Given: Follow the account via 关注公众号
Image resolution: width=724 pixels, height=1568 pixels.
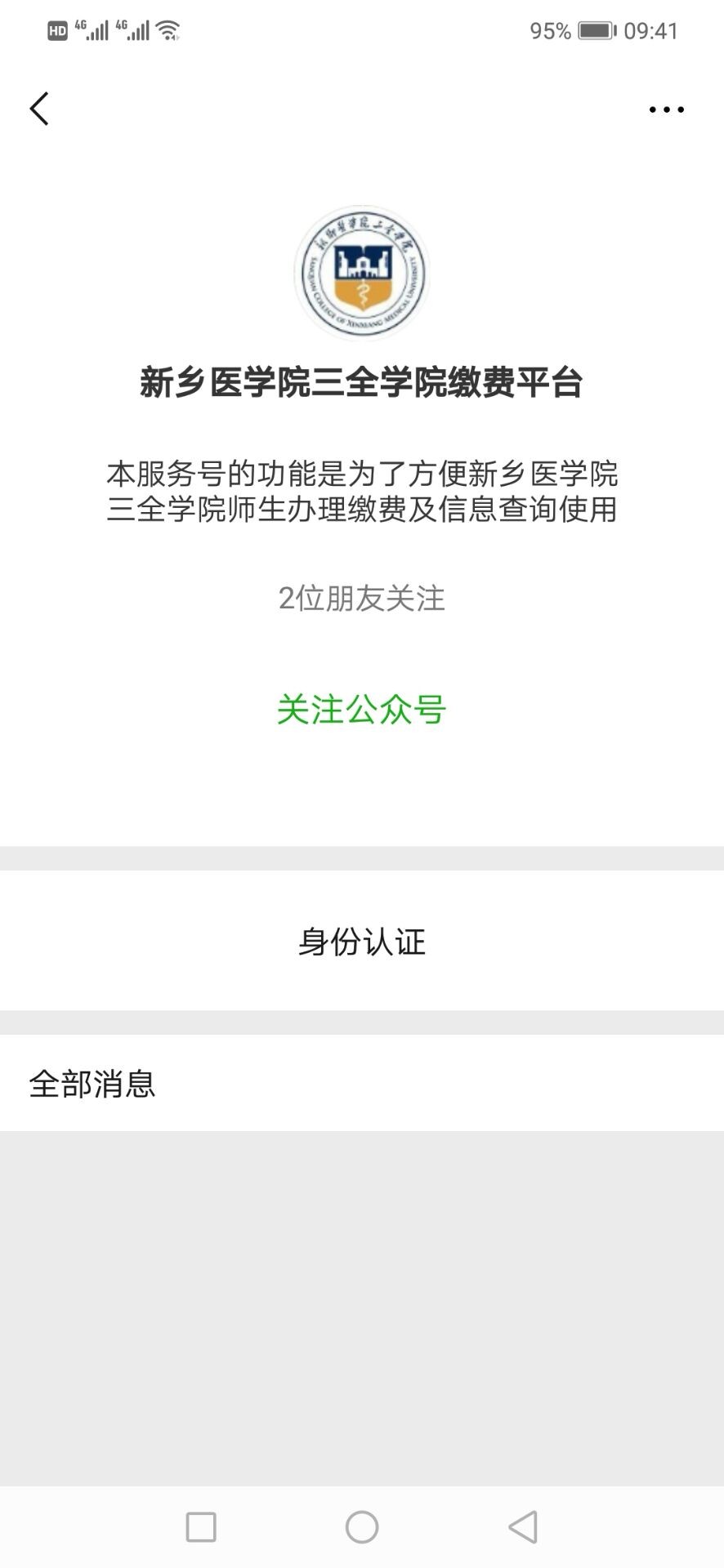Looking at the screenshot, I should coord(361,709).
